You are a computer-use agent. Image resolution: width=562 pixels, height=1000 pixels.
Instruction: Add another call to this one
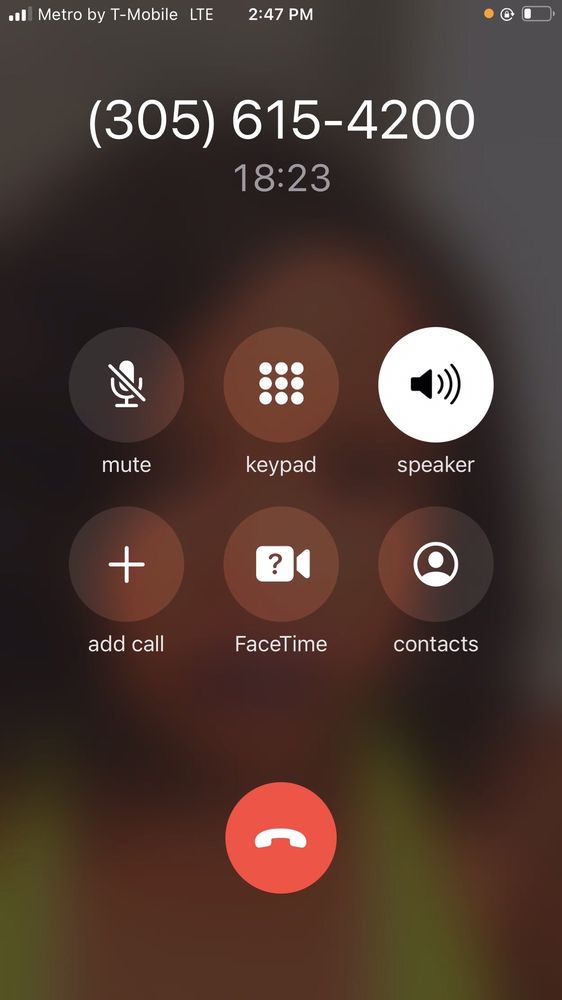click(126, 564)
